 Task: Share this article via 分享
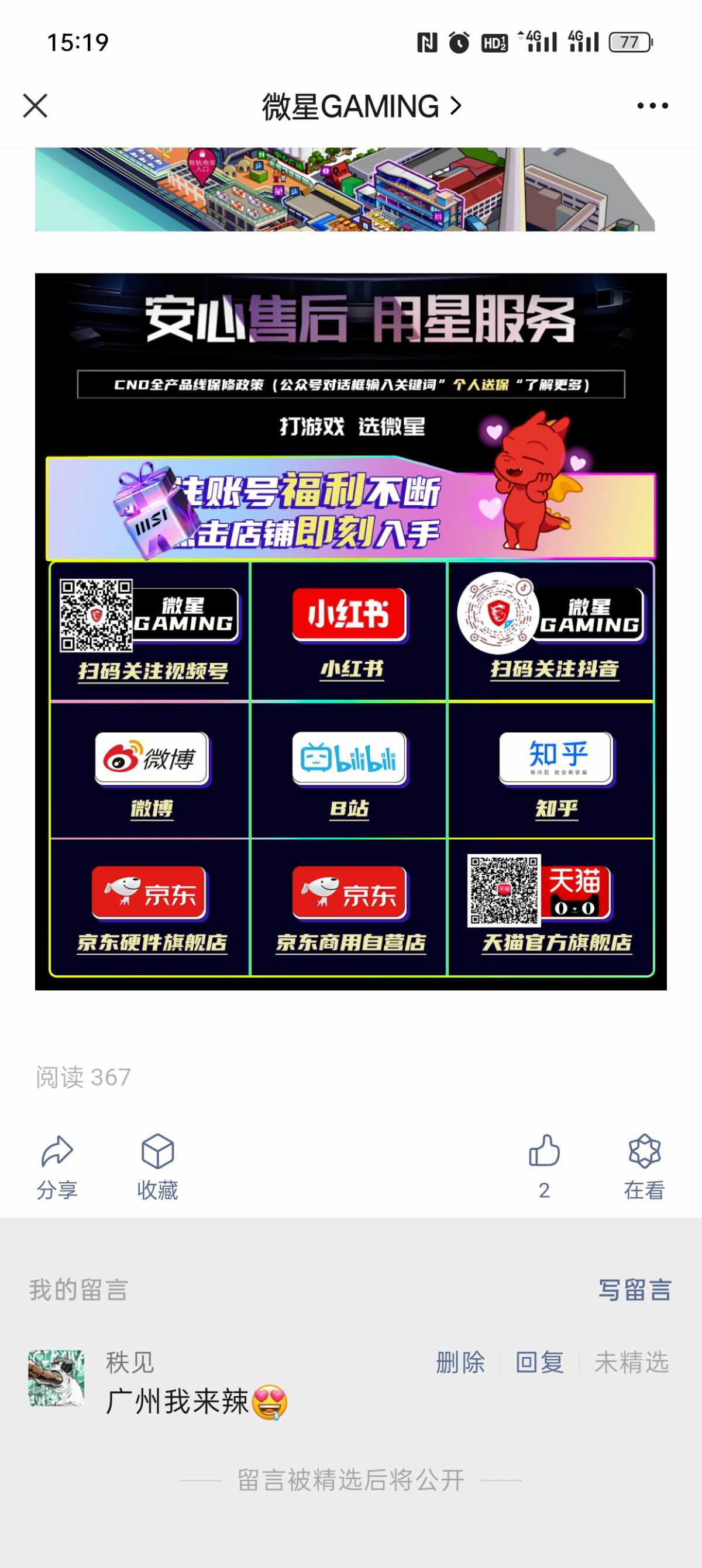click(x=57, y=1166)
